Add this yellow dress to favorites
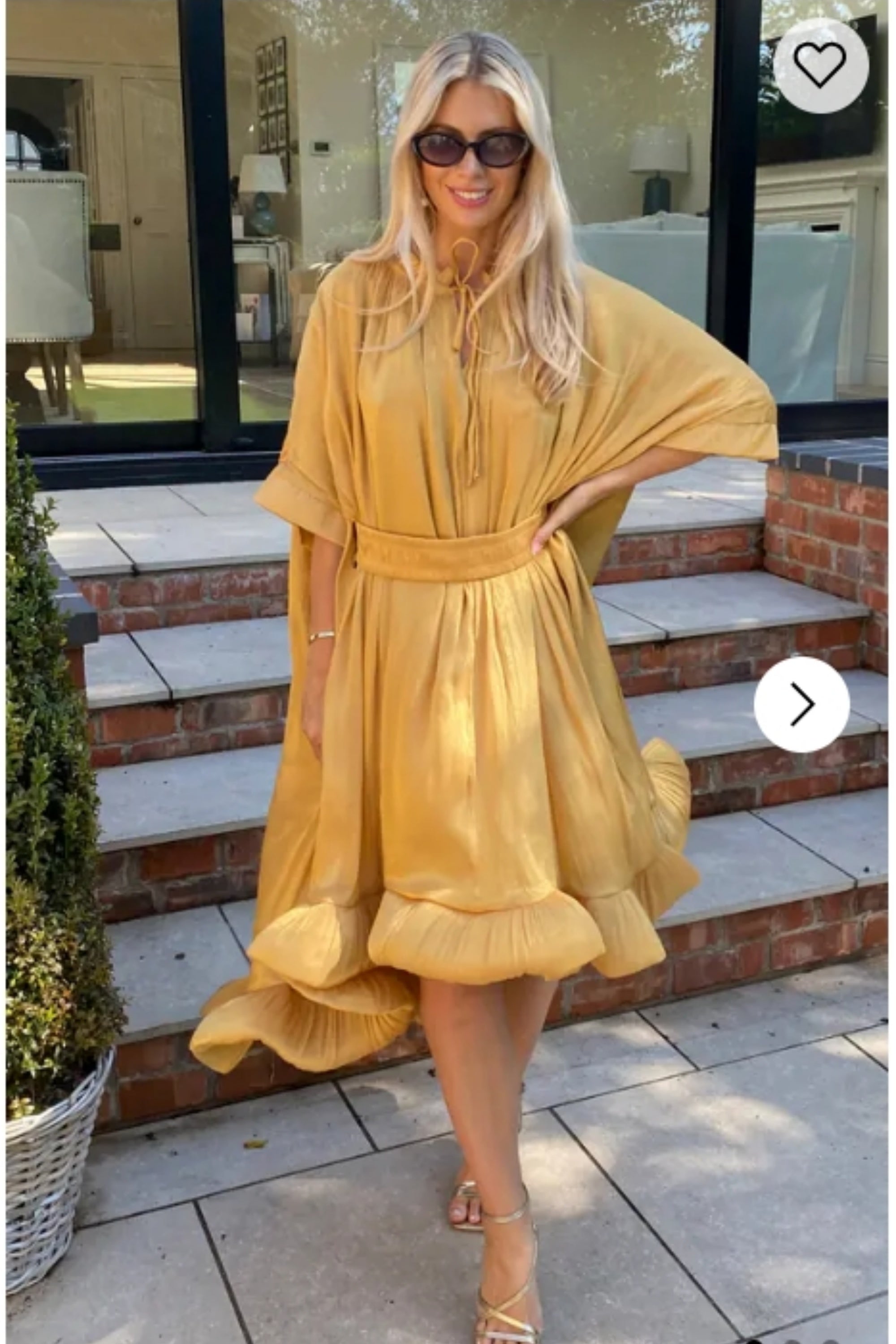The image size is (896, 1344). 821,65
